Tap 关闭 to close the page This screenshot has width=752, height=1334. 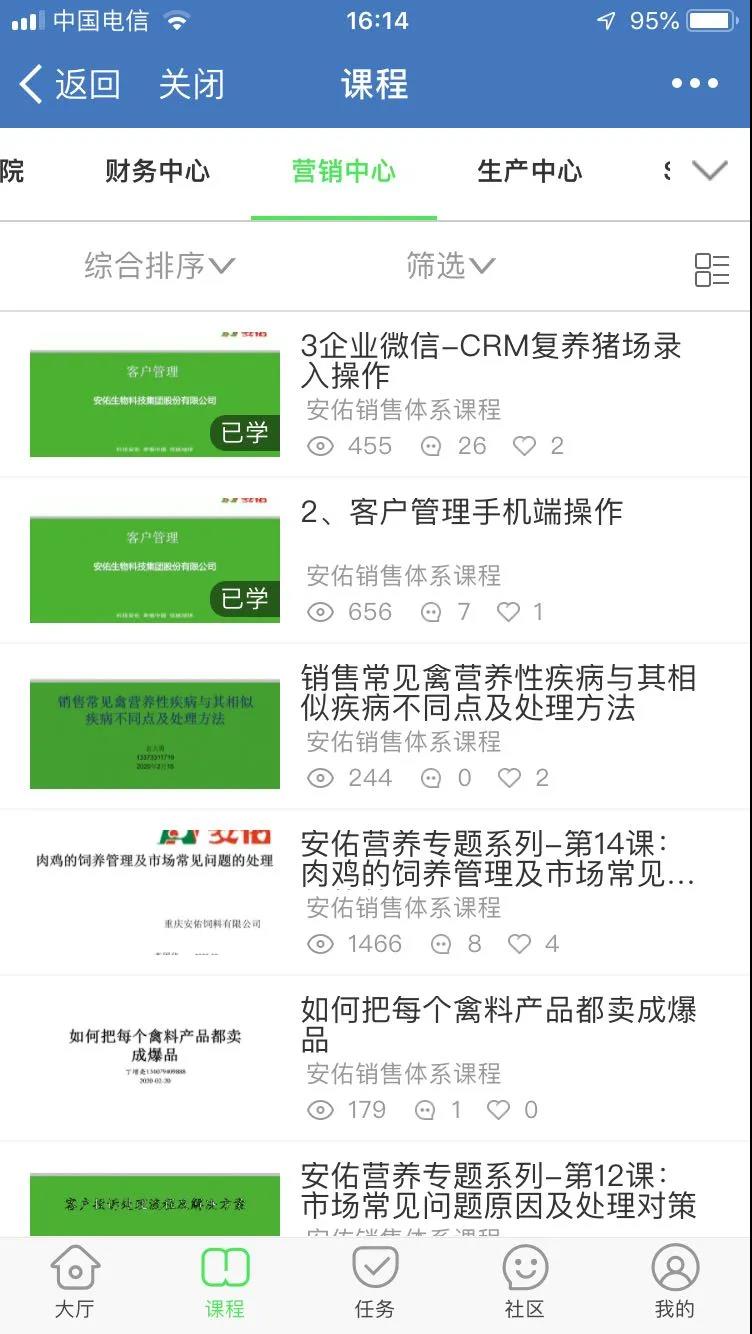pyautogui.click(x=191, y=84)
